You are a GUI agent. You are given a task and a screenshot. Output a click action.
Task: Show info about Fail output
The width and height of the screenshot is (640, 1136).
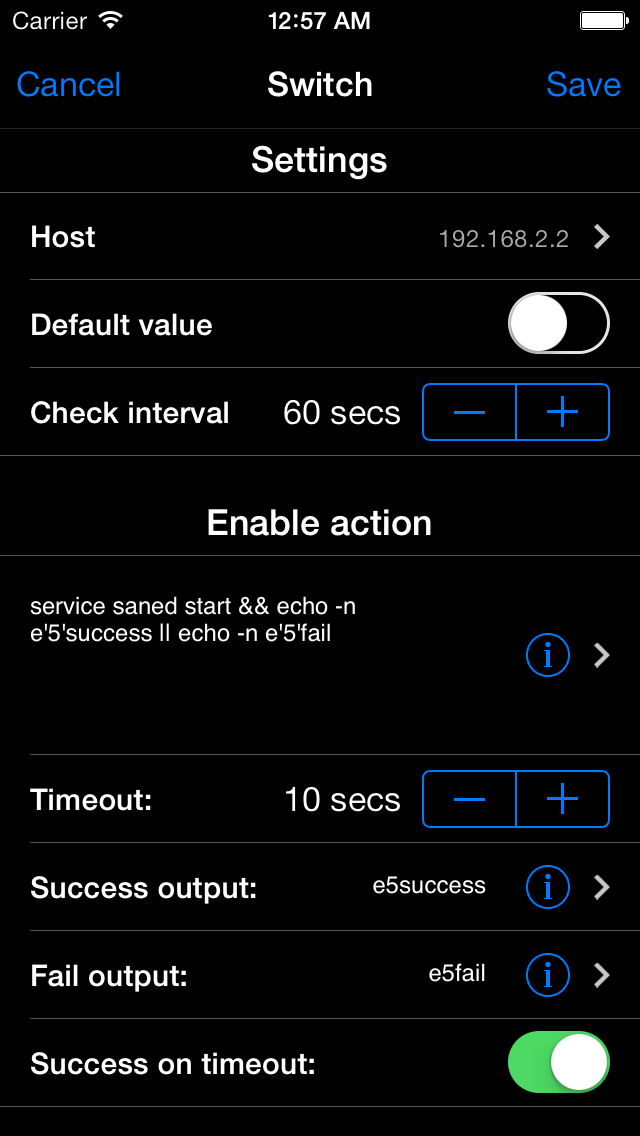[x=547, y=975]
